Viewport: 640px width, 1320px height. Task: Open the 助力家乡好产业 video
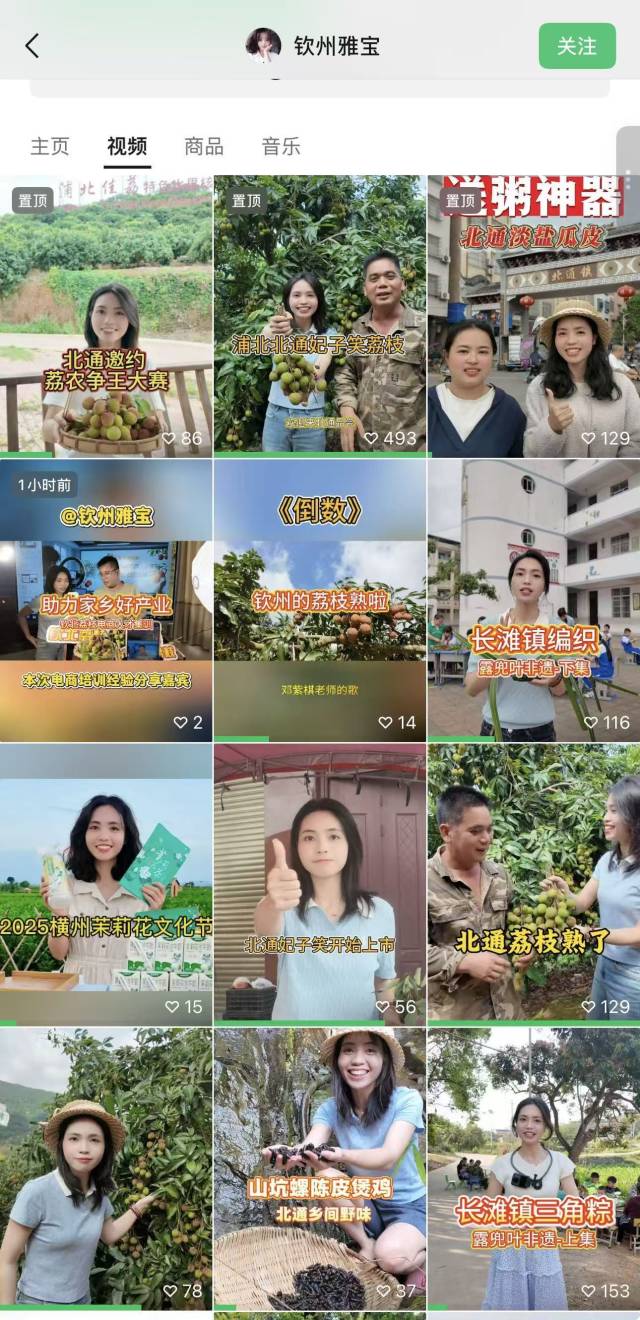[x=106, y=600]
